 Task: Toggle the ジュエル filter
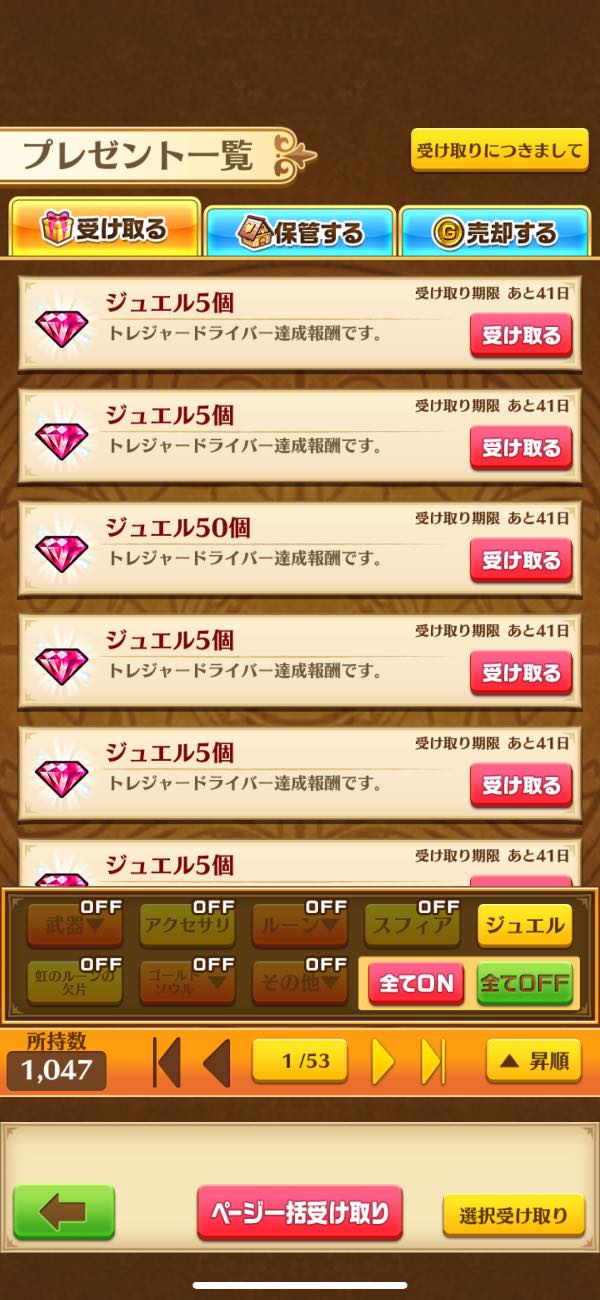524,926
